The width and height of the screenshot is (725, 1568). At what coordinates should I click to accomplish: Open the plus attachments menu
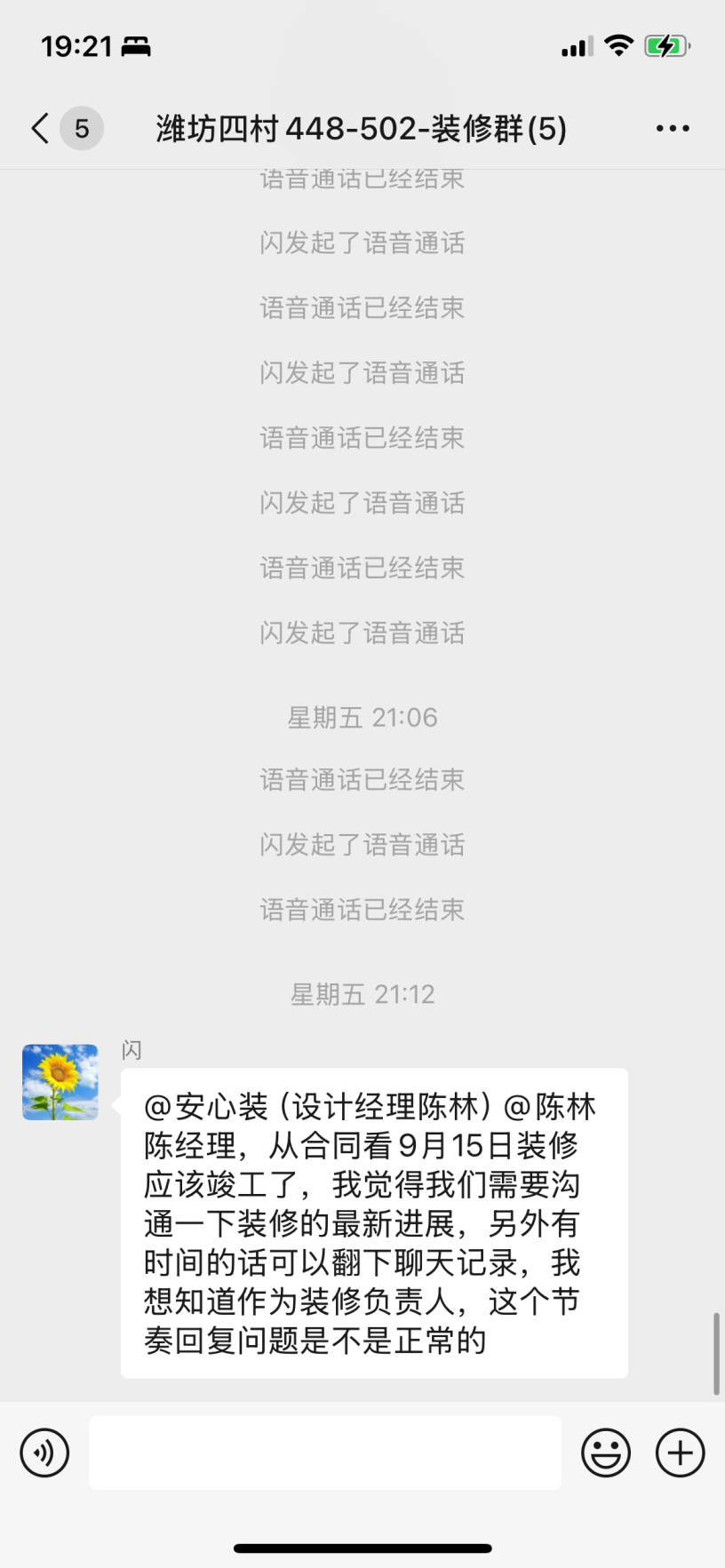point(680,1453)
